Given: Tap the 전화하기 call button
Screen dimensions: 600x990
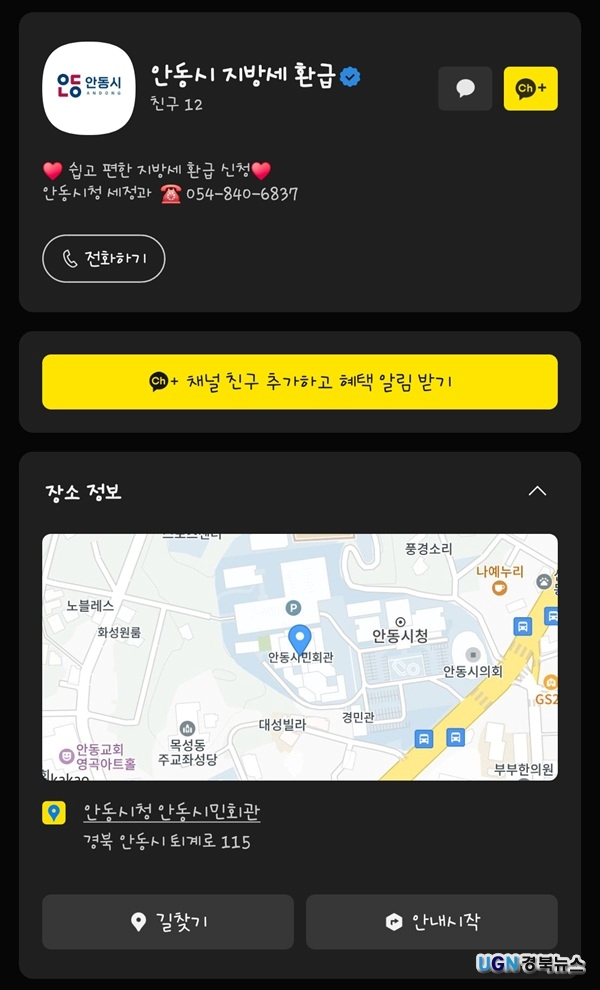Looking at the screenshot, I should (104, 258).
